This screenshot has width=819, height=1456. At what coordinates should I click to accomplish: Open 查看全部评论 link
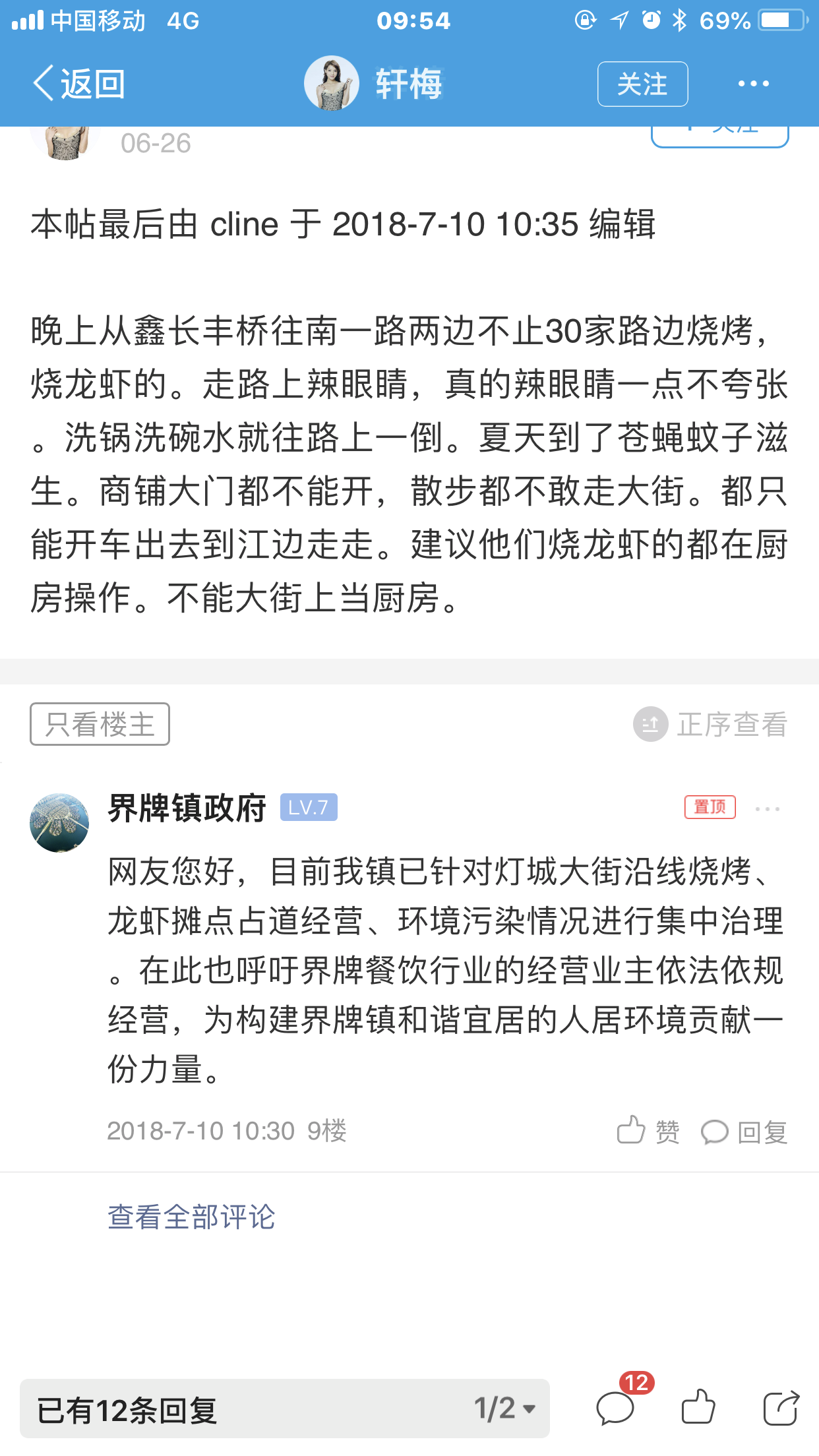tap(191, 1217)
